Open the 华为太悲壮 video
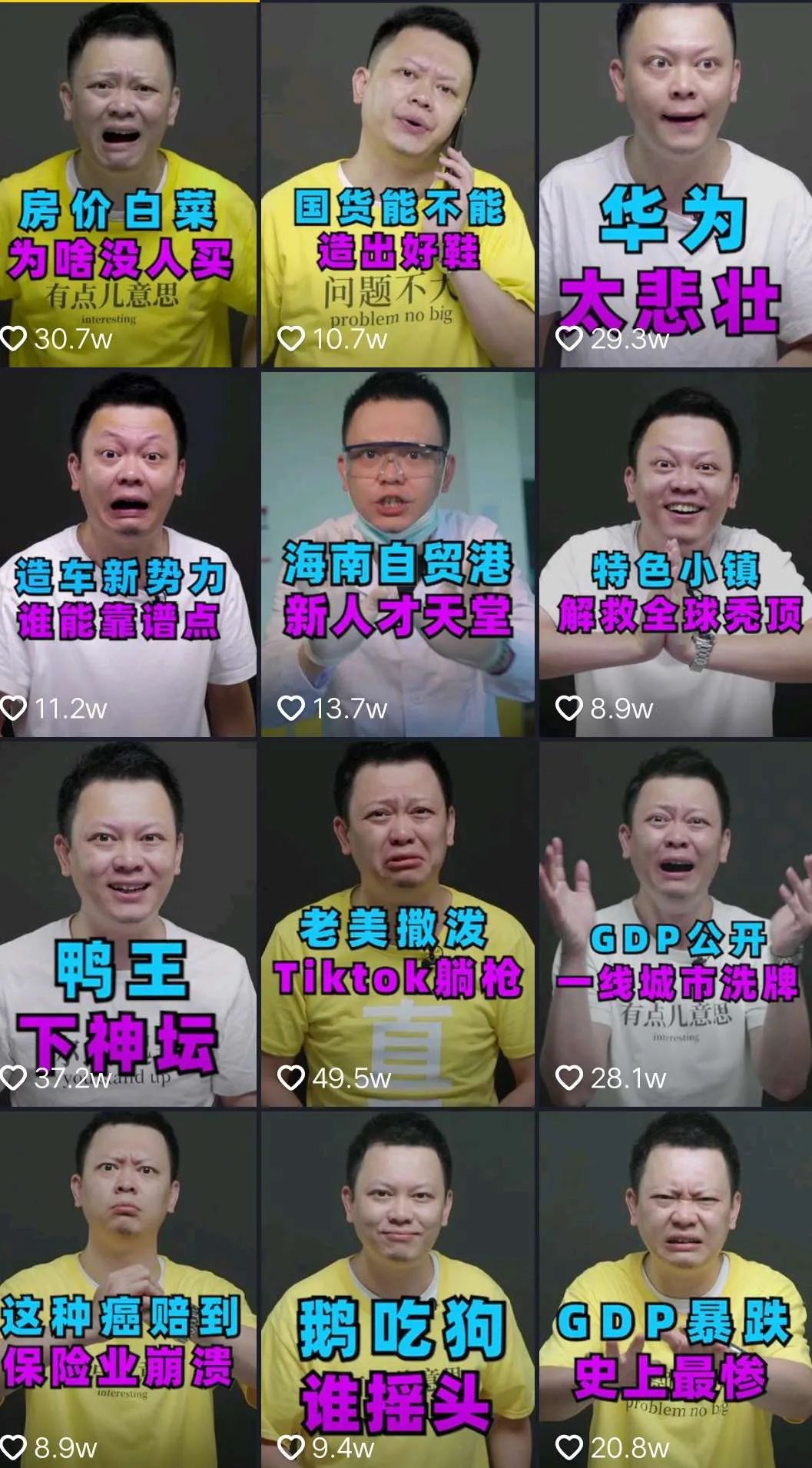Screen dimensions: 812x1468 tap(675, 184)
